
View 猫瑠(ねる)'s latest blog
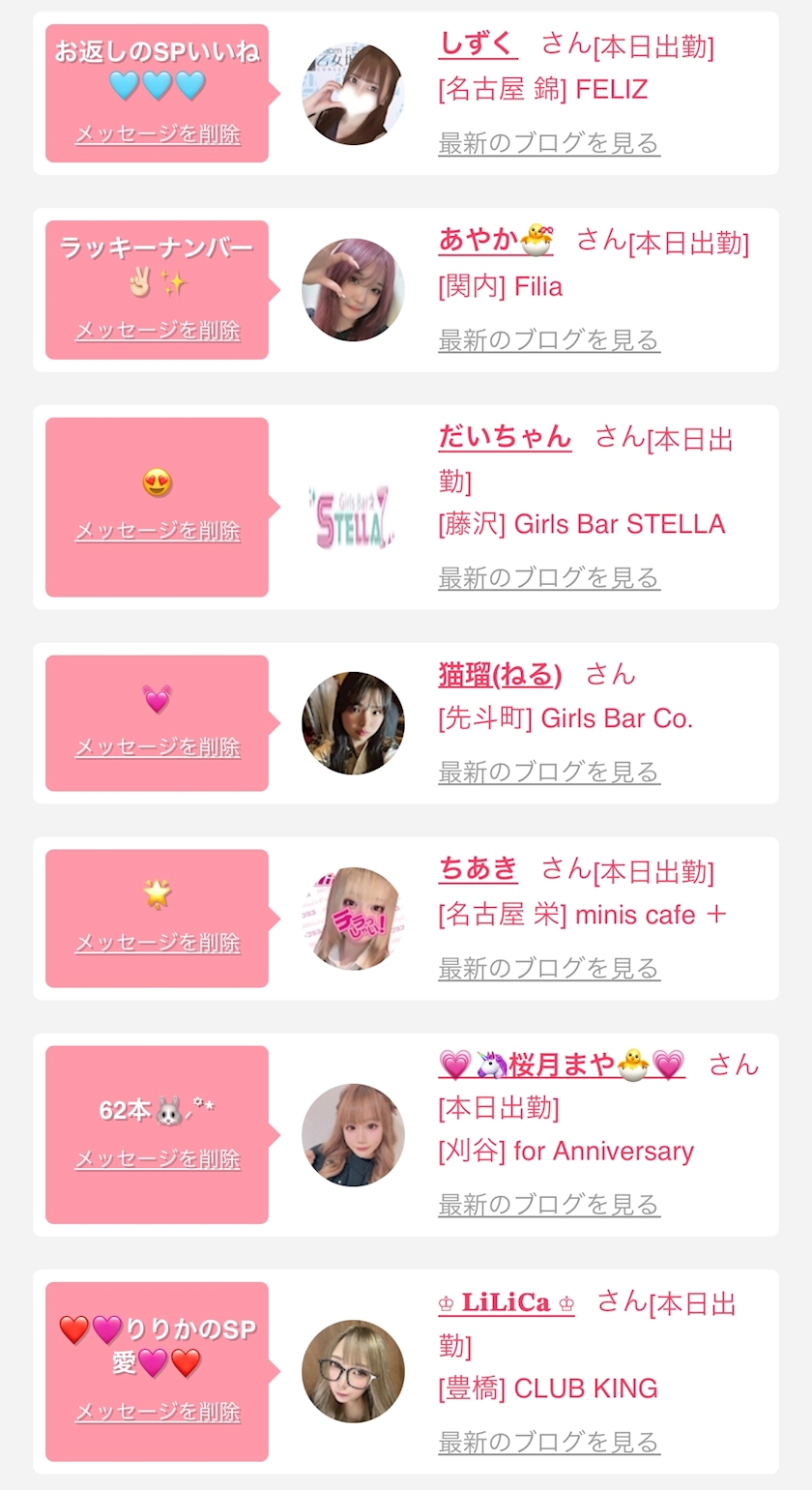(x=549, y=773)
